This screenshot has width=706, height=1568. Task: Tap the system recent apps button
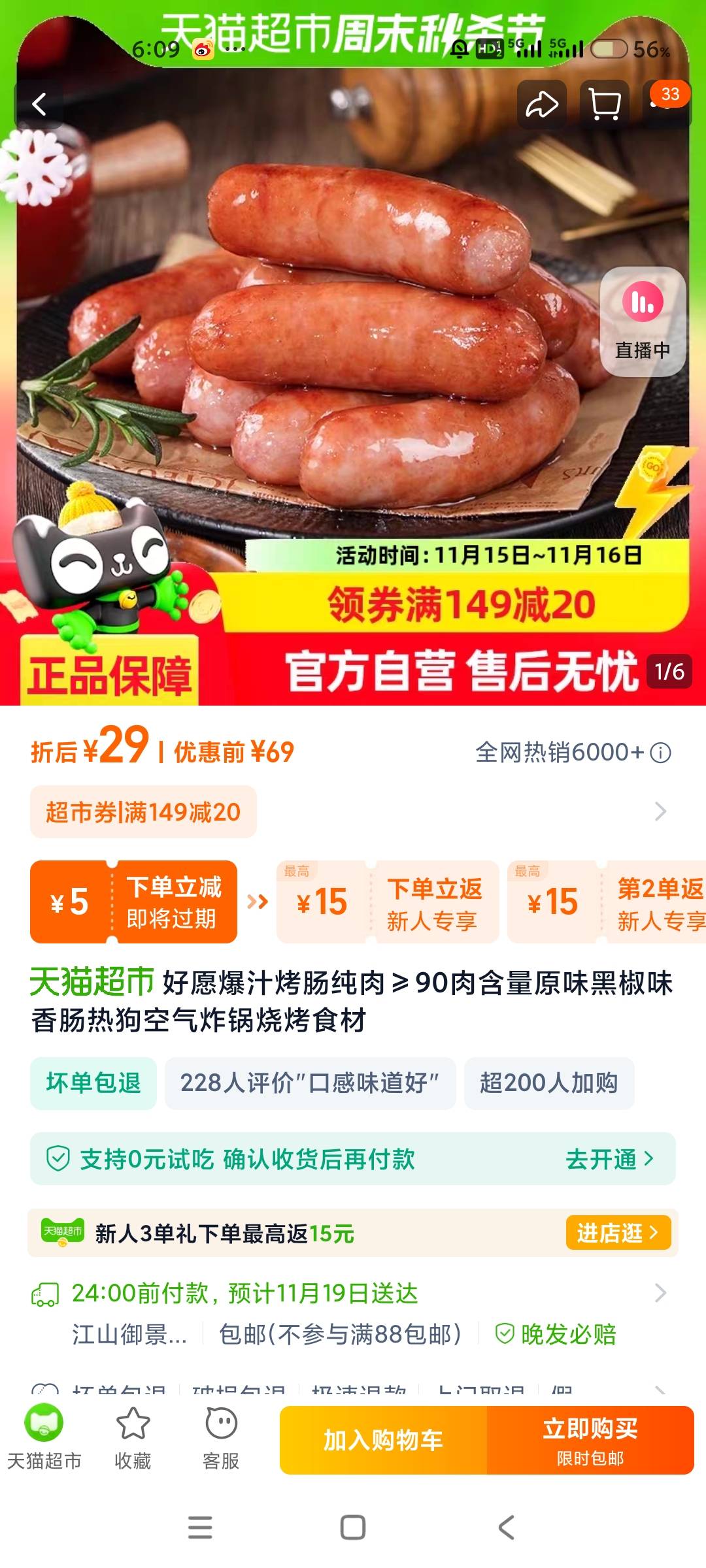[x=200, y=1527]
